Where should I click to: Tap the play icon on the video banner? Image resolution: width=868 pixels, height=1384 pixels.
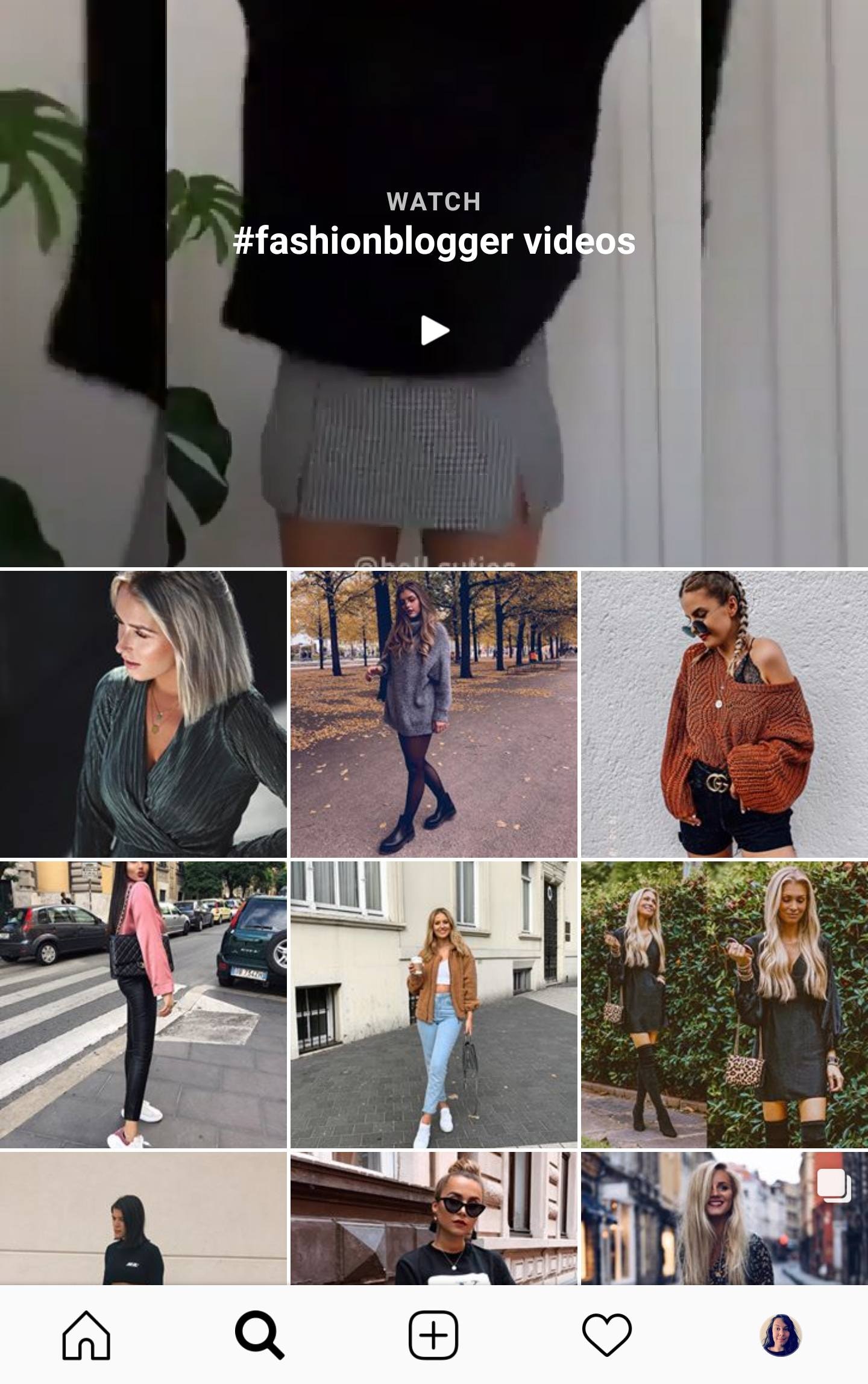[433, 329]
